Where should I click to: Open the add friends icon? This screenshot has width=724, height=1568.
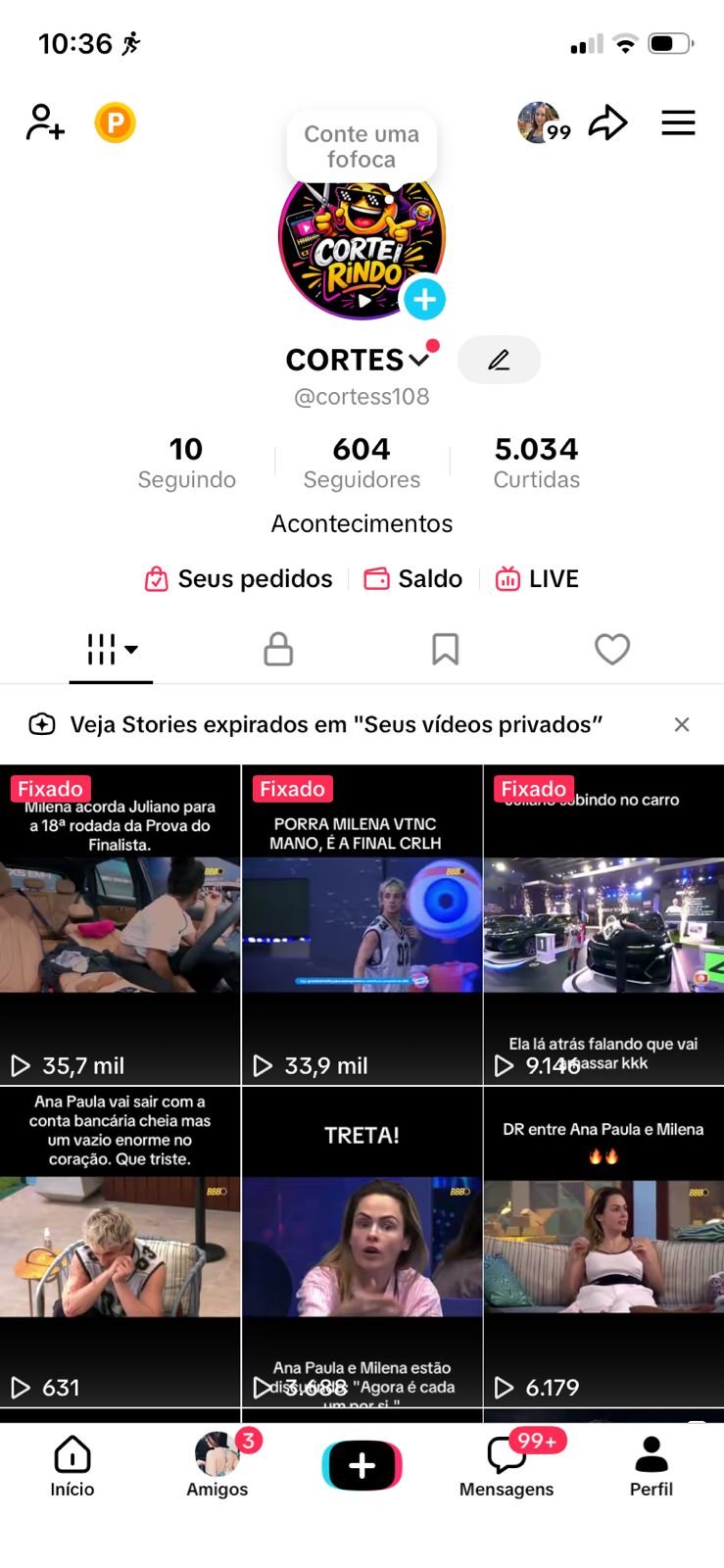point(45,123)
